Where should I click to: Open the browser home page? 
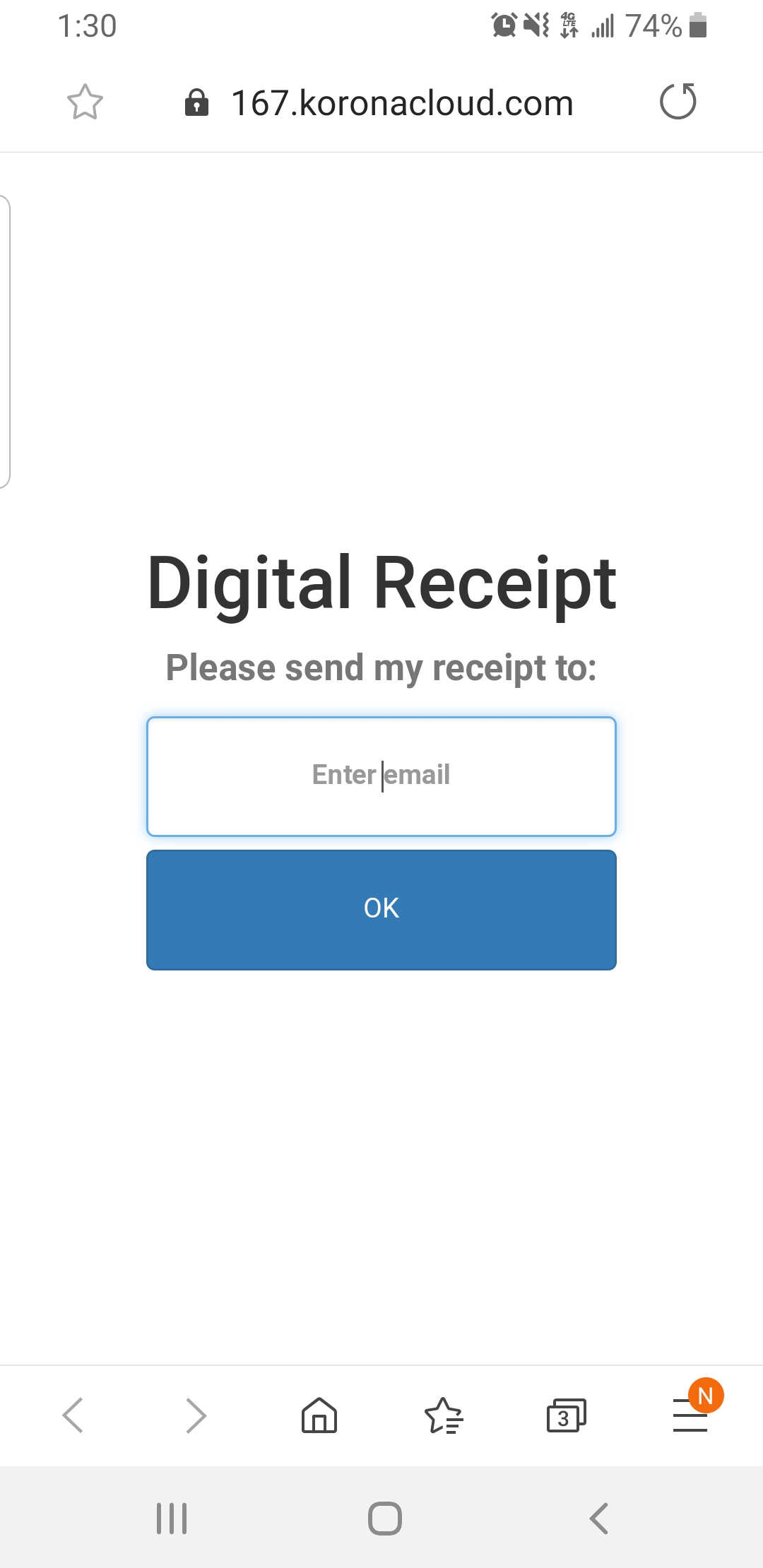[x=319, y=1415]
